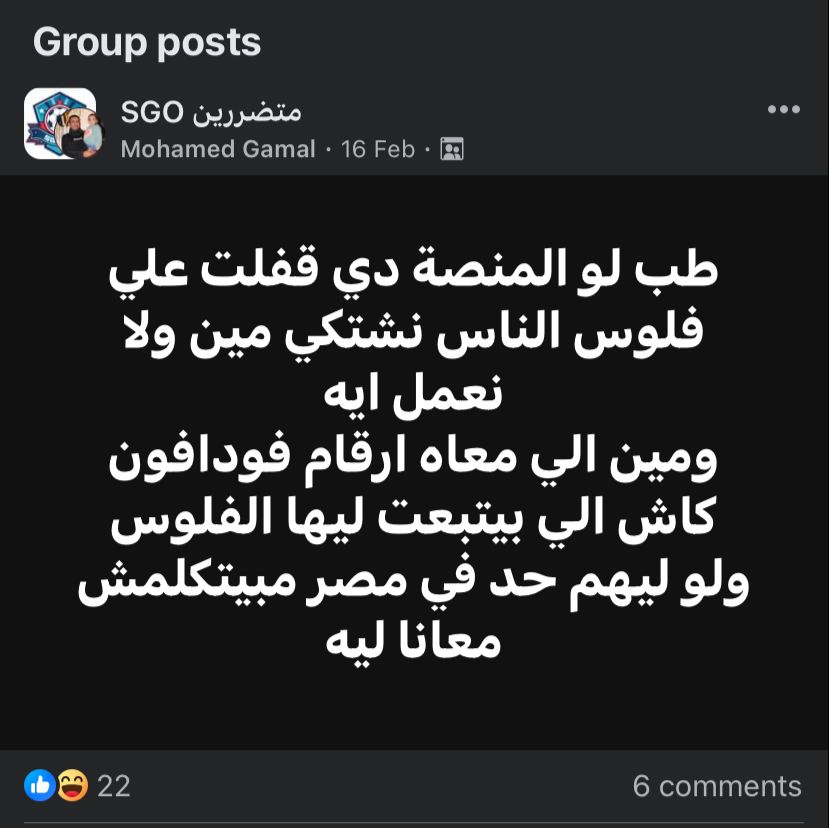View Mohamed Gamal's profile
Screen dimensions: 829x828
(218, 149)
